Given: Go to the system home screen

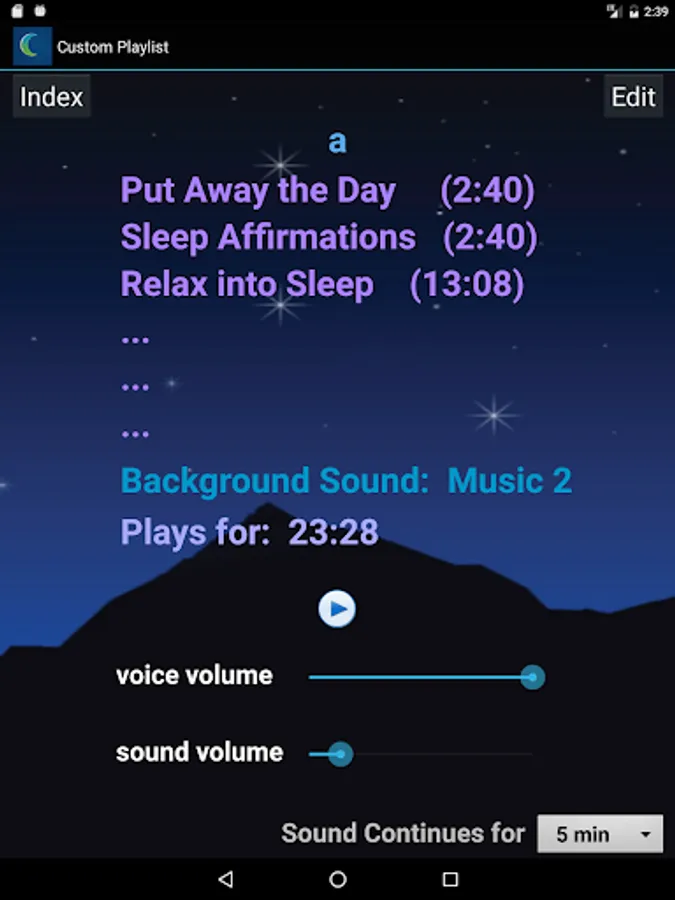Looking at the screenshot, I should [x=338, y=879].
